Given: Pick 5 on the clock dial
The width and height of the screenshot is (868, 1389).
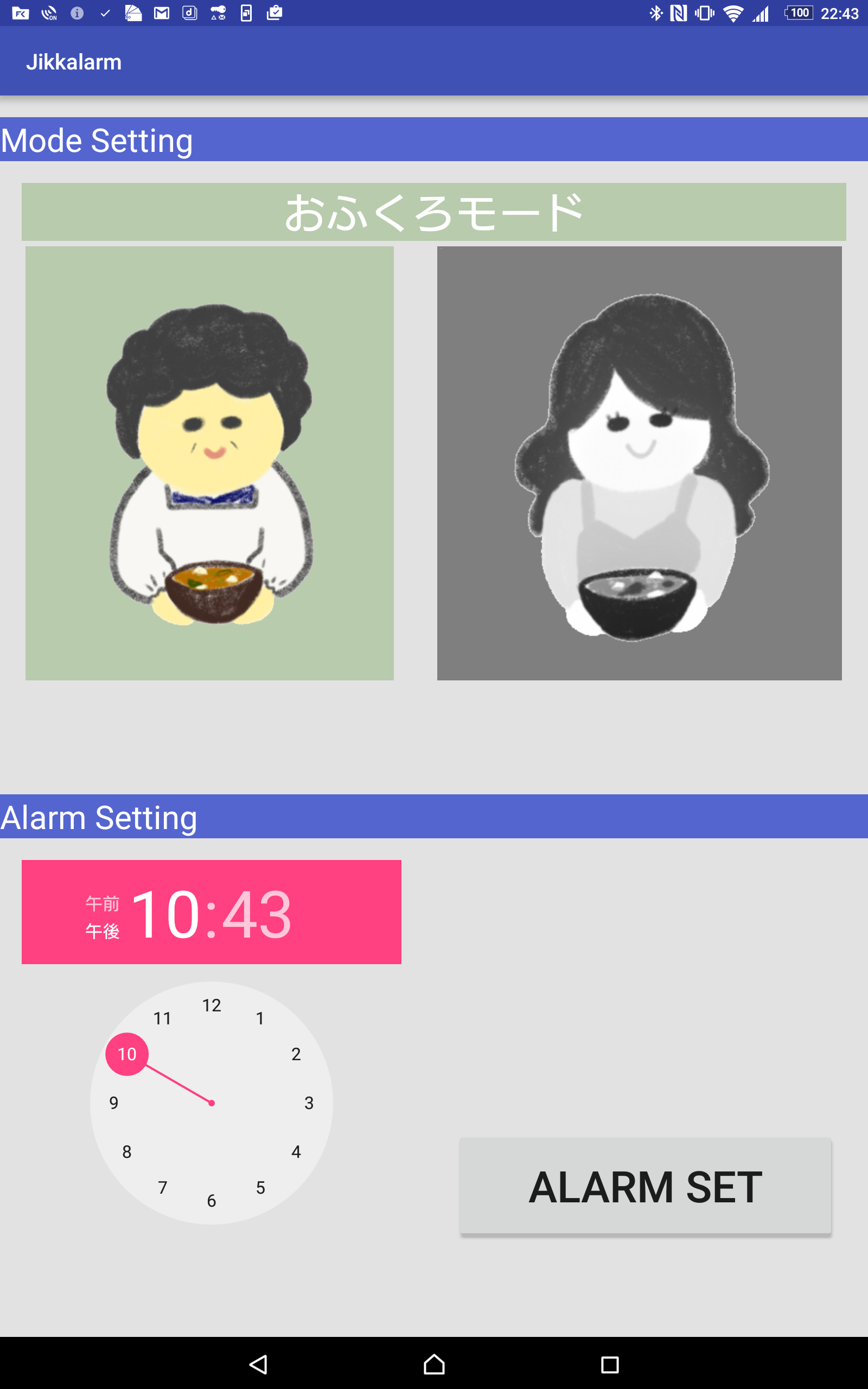Looking at the screenshot, I should click(260, 1188).
